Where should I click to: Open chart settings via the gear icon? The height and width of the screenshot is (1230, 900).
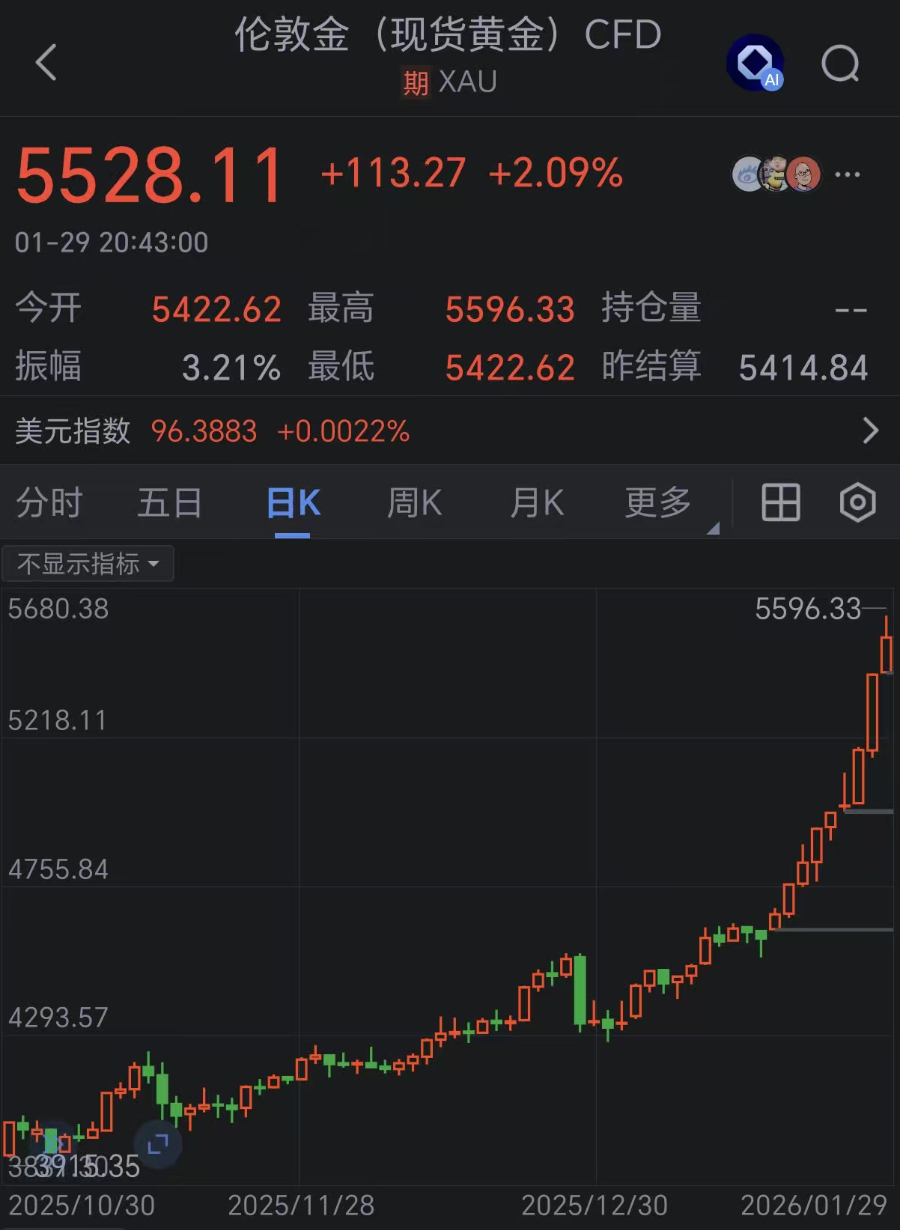tap(858, 503)
